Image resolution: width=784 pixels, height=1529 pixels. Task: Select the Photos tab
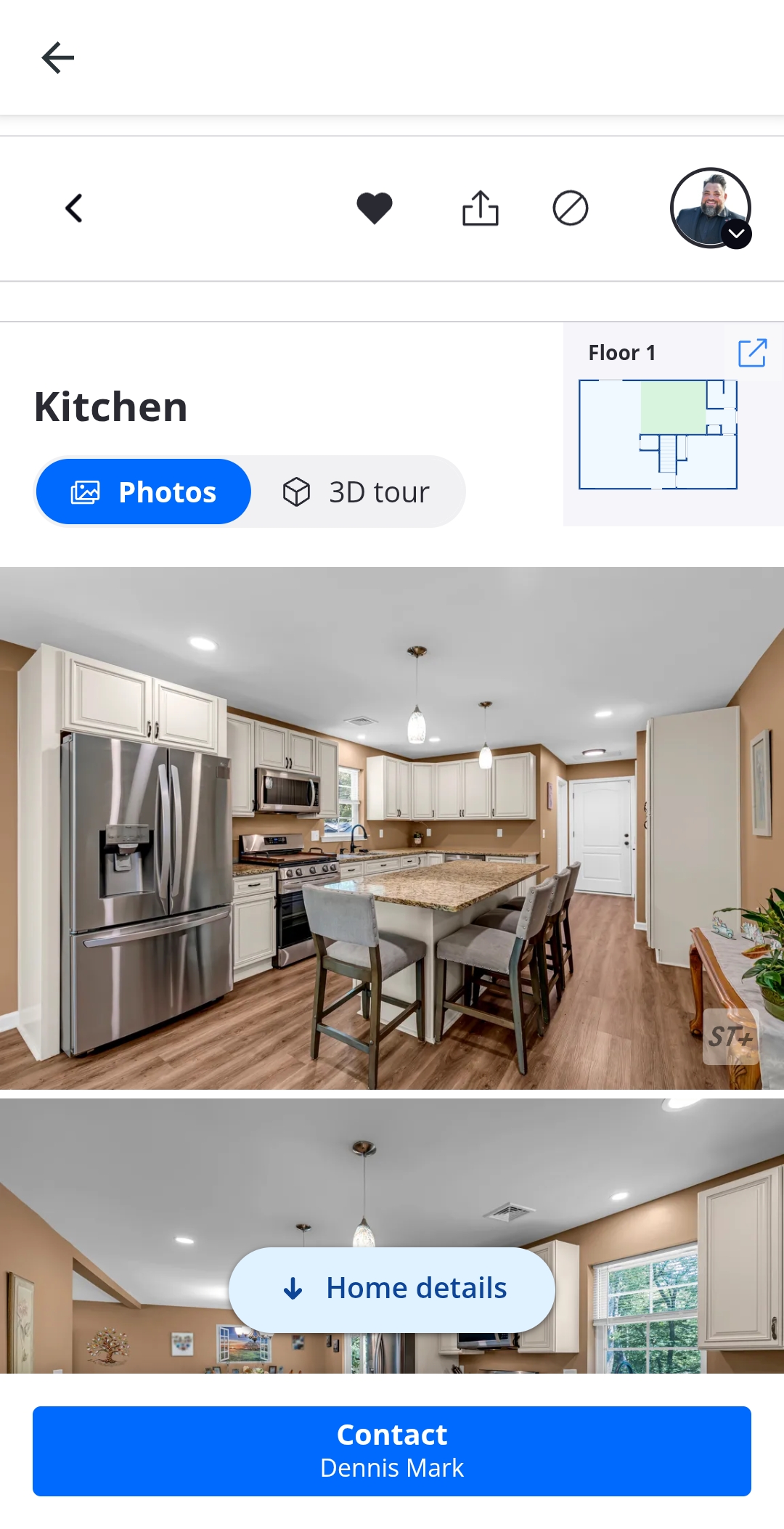[144, 492]
